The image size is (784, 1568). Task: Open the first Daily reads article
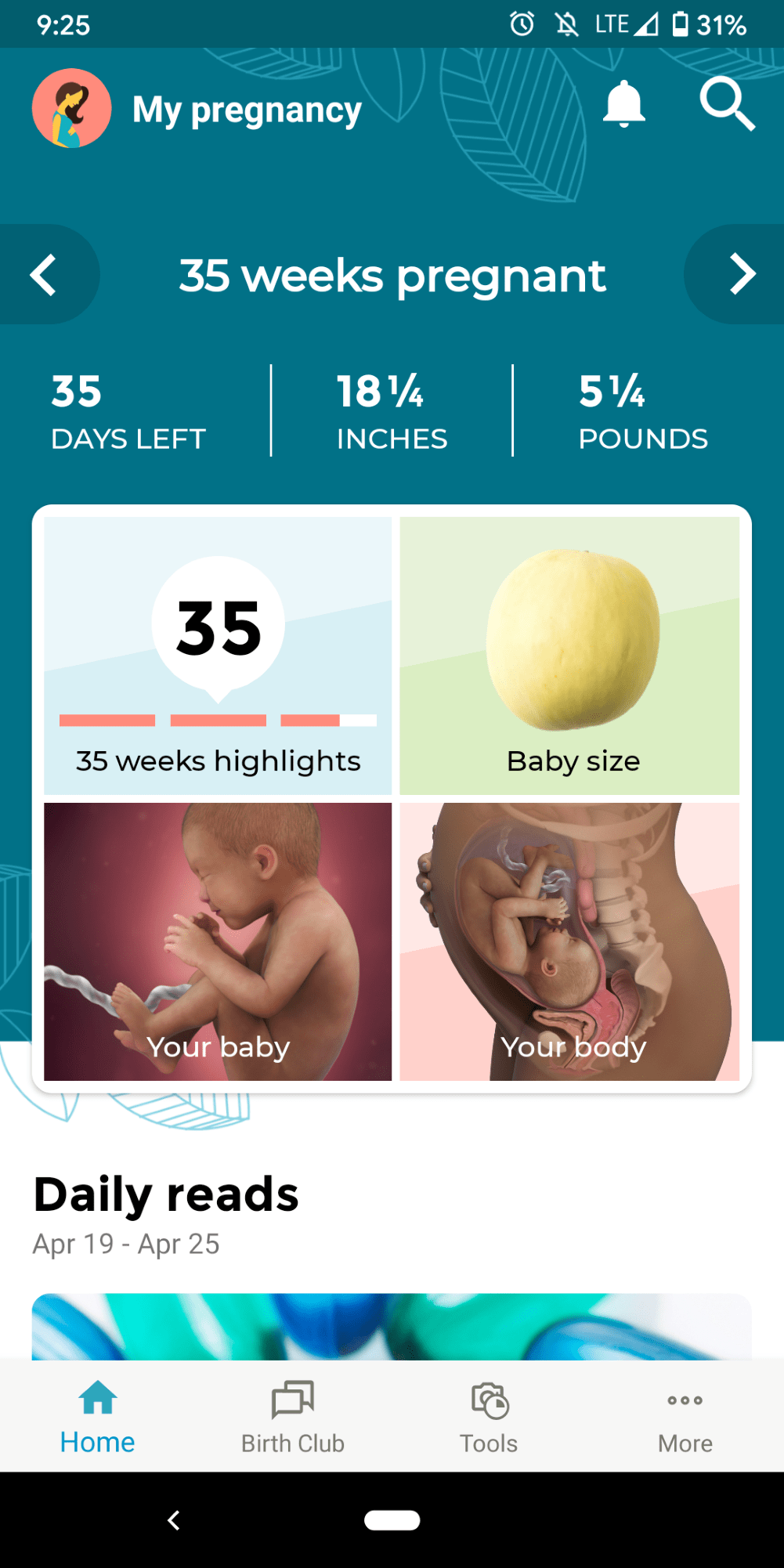point(392,1326)
